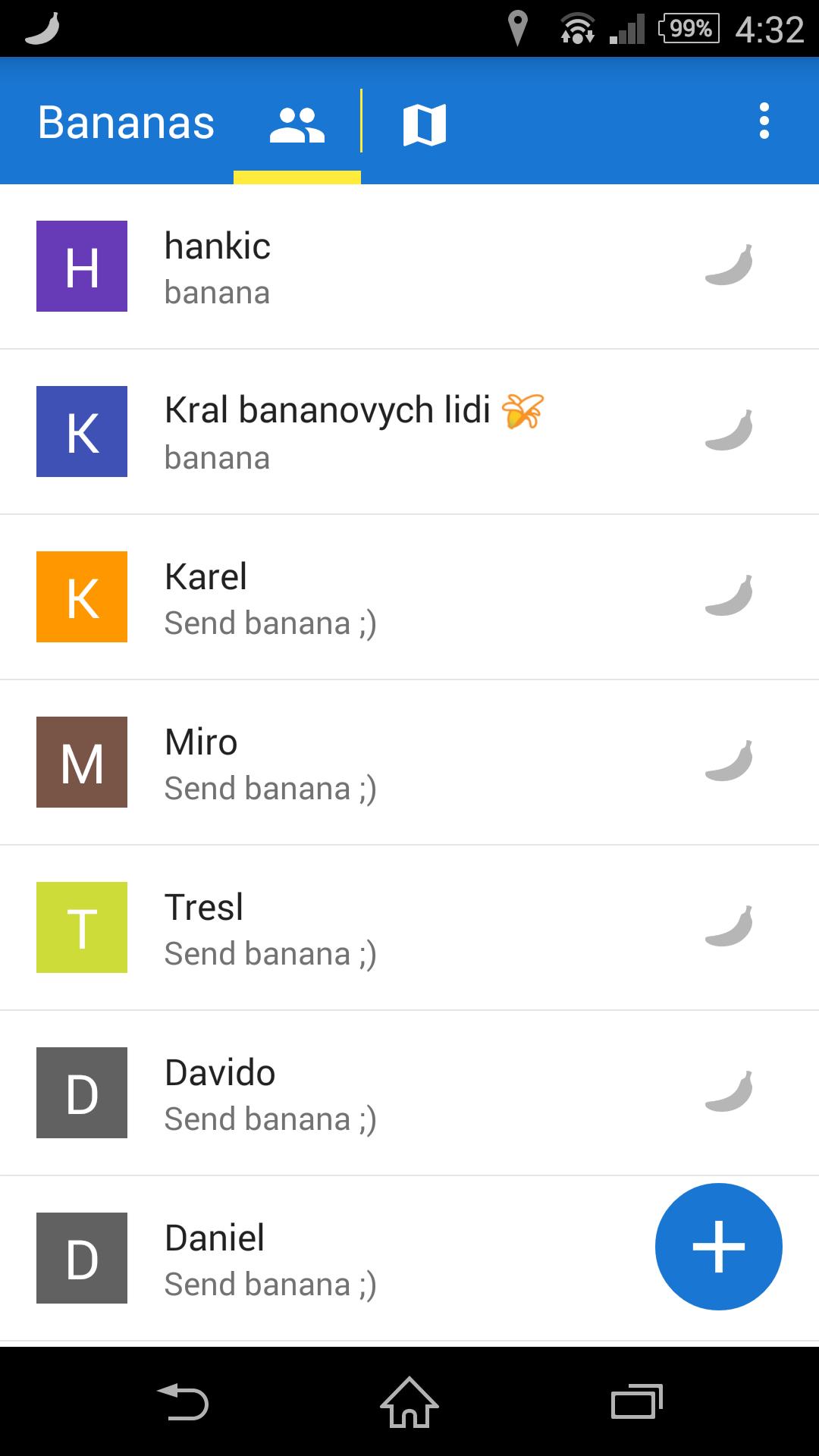Send a banana to hankic

click(730, 267)
